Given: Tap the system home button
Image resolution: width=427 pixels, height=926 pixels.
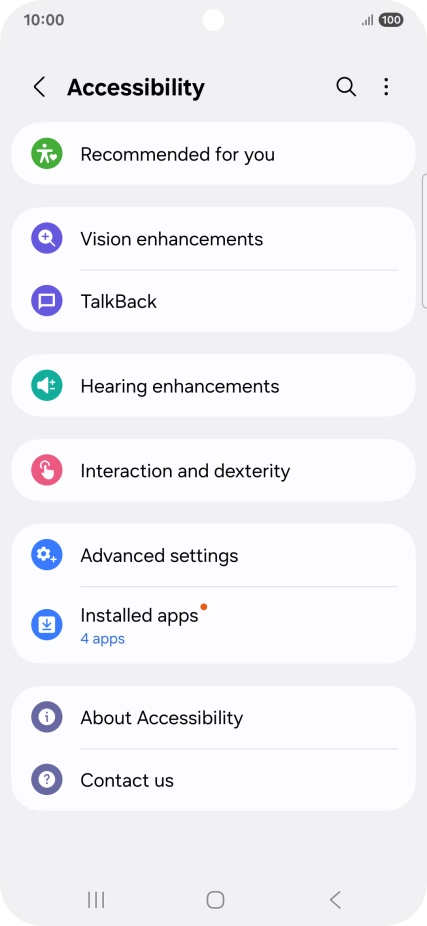Looking at the screenshot, I should (215, 900).
